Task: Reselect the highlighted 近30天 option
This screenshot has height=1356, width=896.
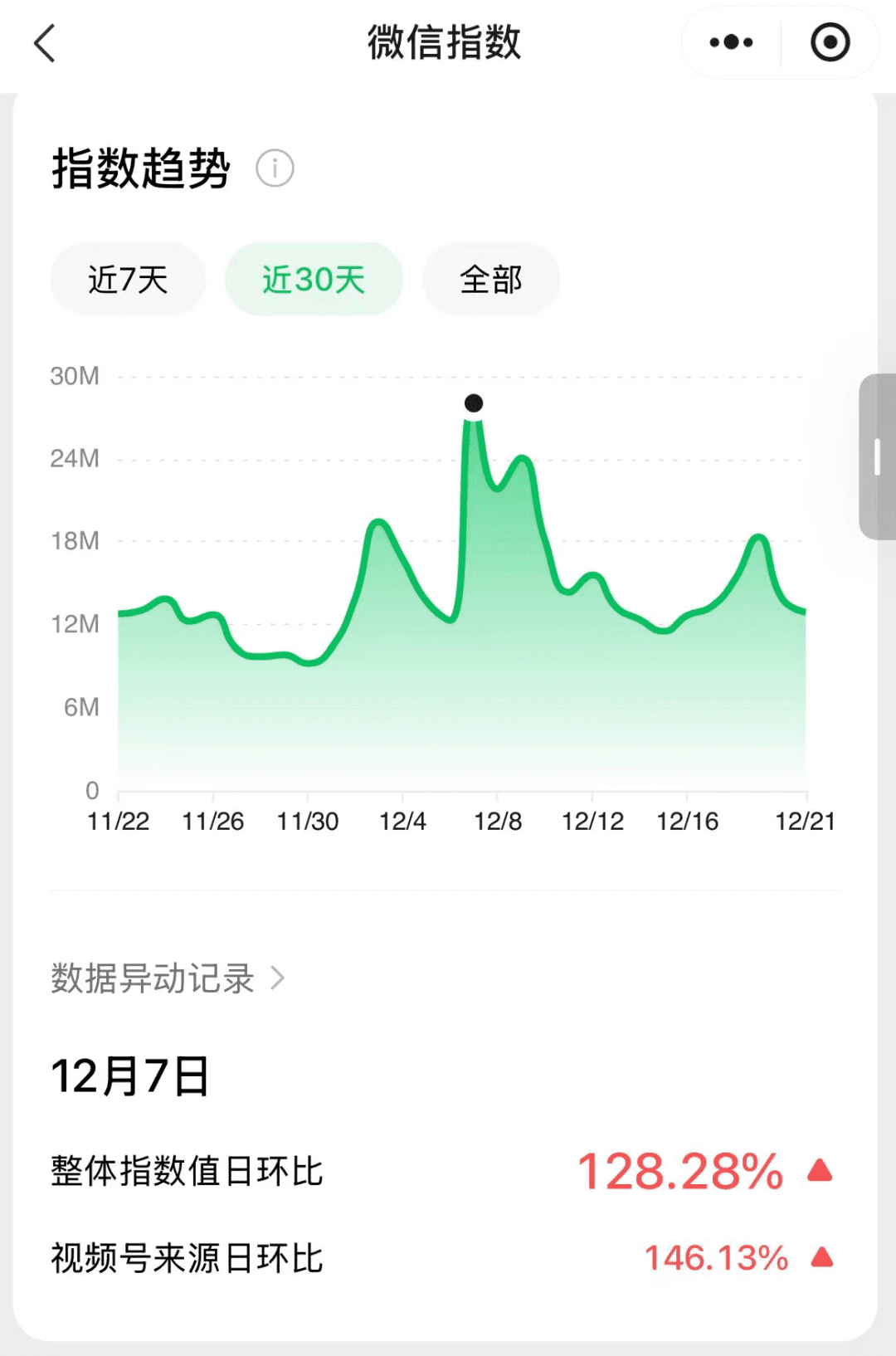Action: [x=314, y=280]
